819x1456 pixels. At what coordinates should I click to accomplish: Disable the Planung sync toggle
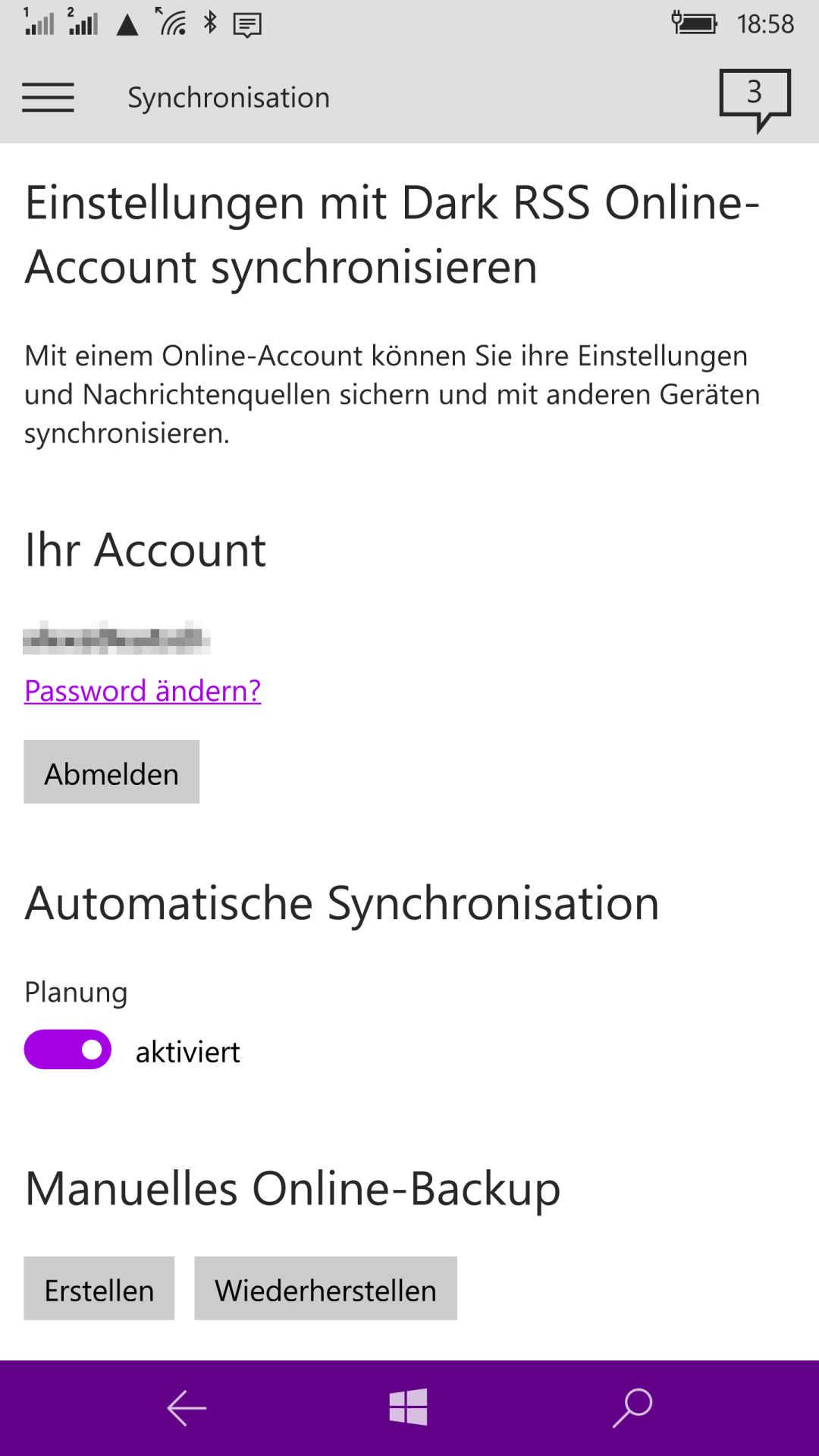67,1050
